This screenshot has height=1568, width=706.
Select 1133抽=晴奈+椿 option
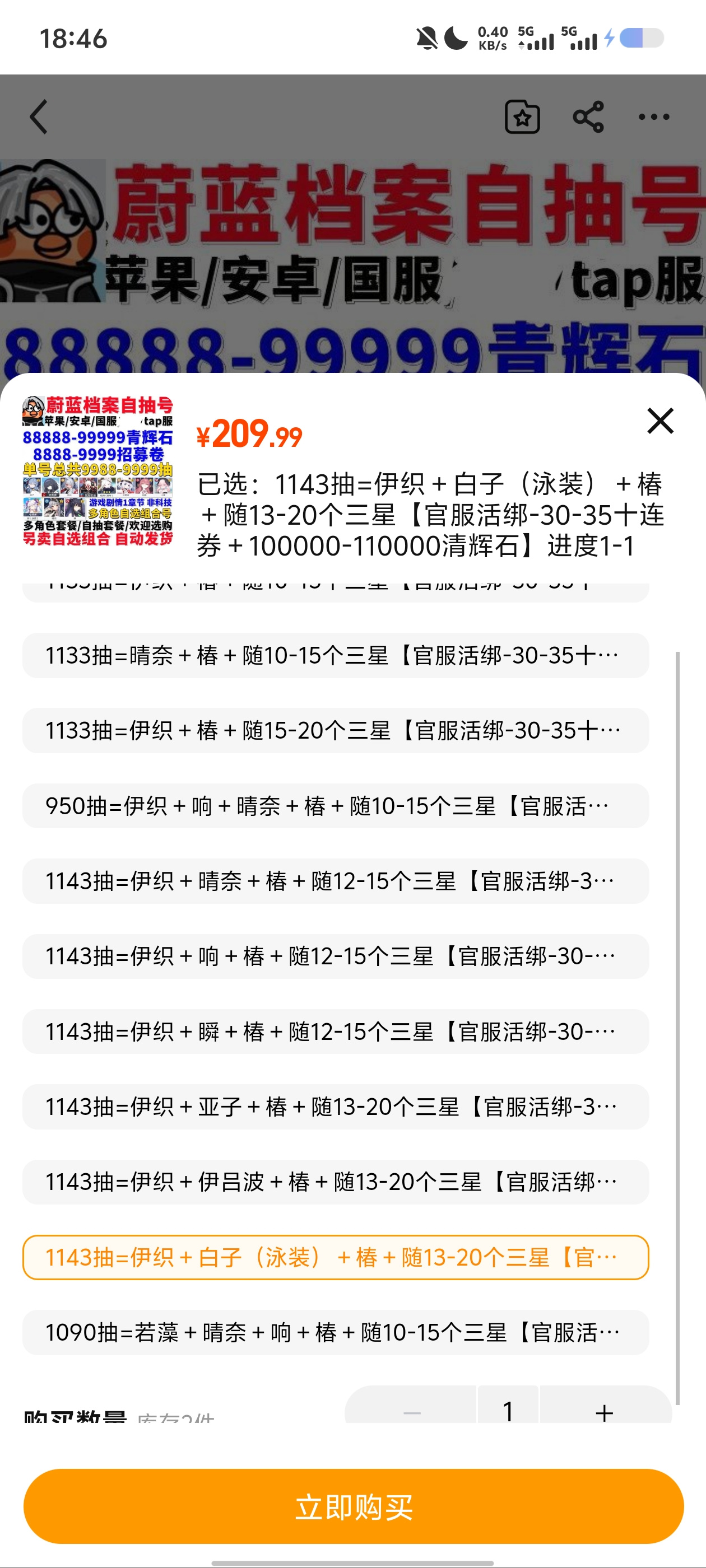point(336,656)
